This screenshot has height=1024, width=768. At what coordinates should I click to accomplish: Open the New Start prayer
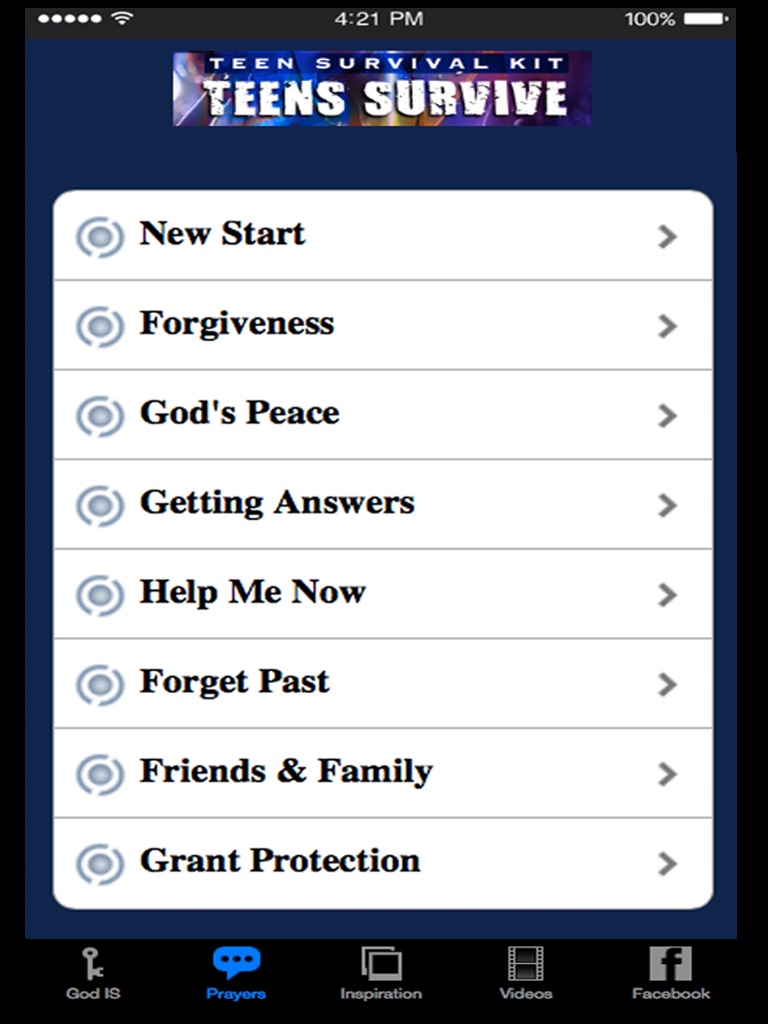pyautogui.click(x=382, y=236)
